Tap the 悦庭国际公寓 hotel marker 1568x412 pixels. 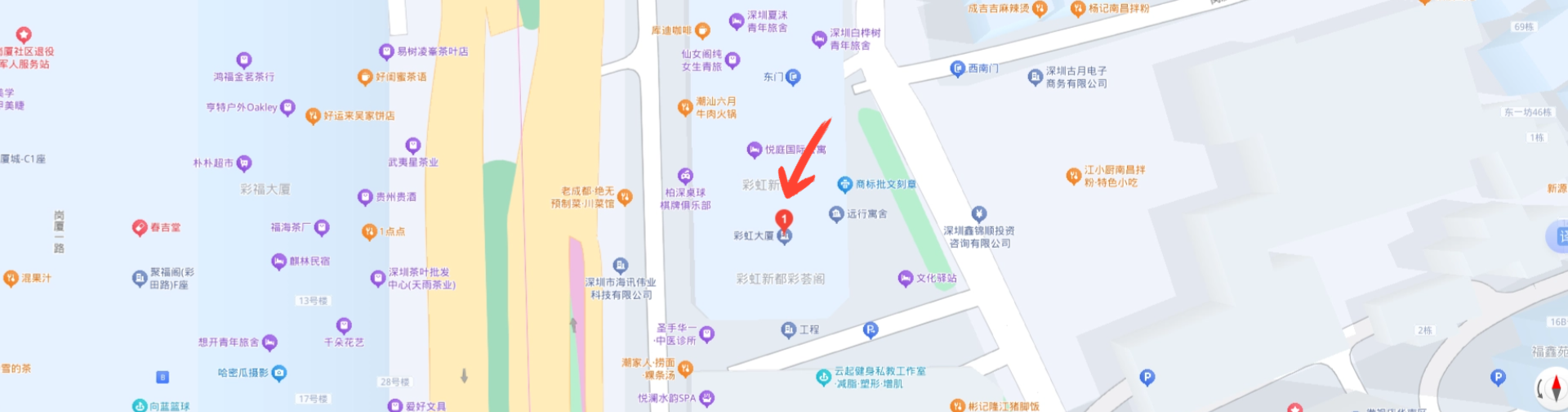(x=755, y=150)
